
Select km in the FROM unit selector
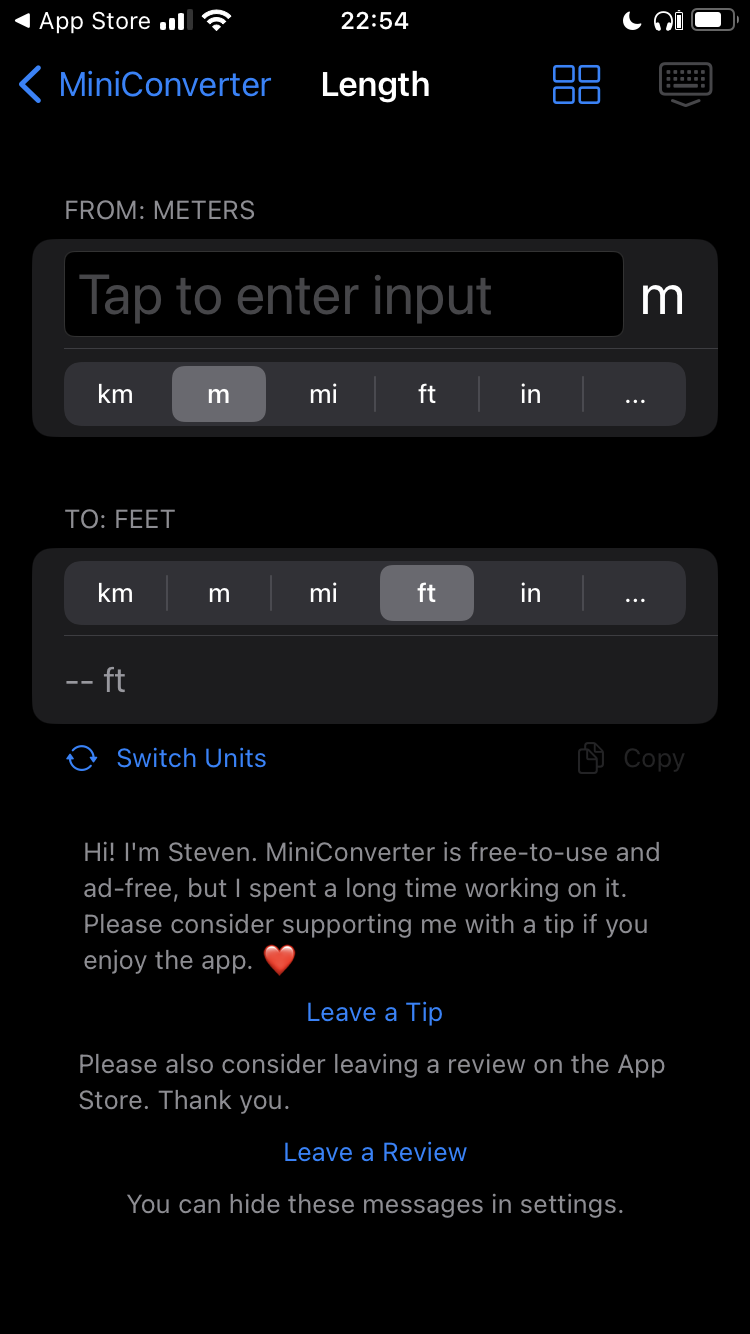click(x=115, y=394)
